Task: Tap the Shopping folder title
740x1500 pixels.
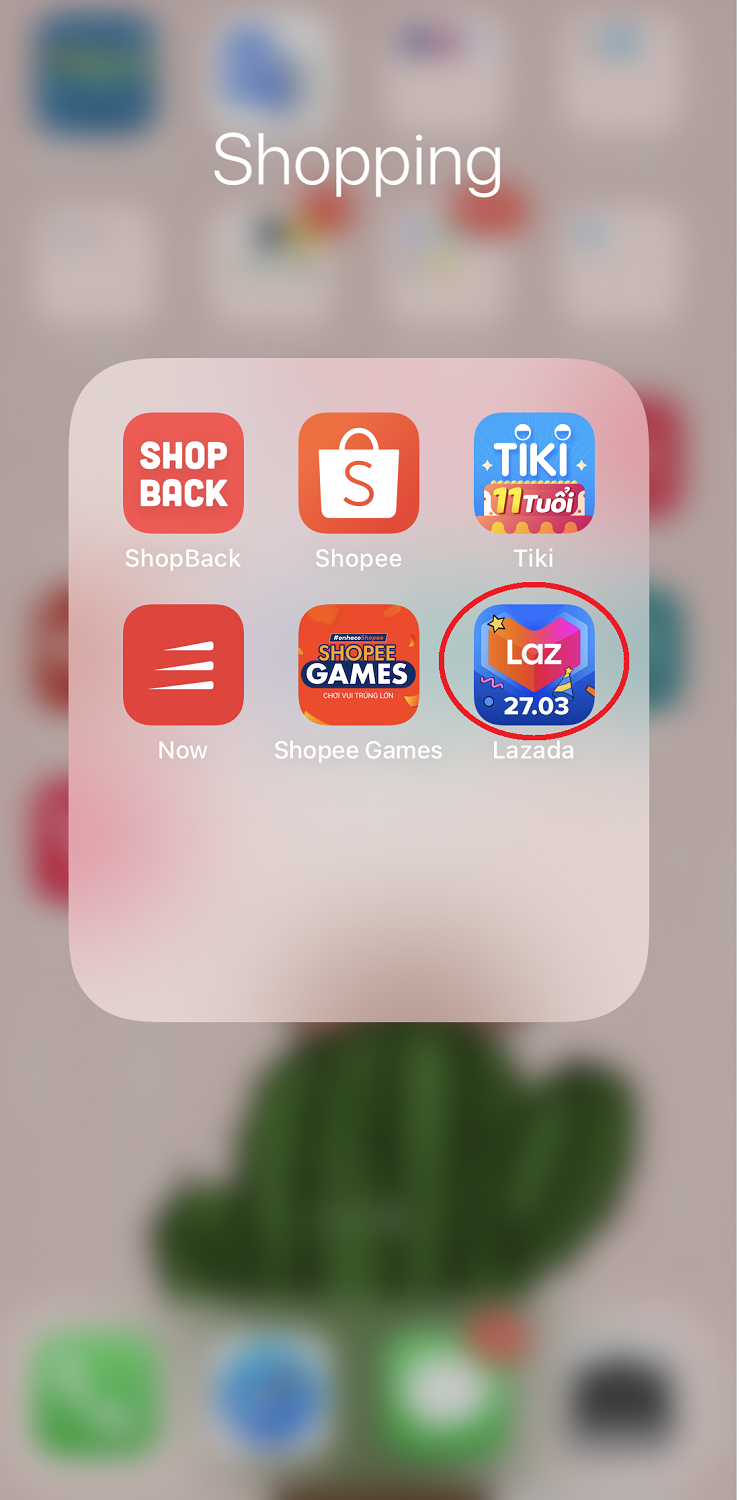Action: pyautogui.click(x=358, y=162)
